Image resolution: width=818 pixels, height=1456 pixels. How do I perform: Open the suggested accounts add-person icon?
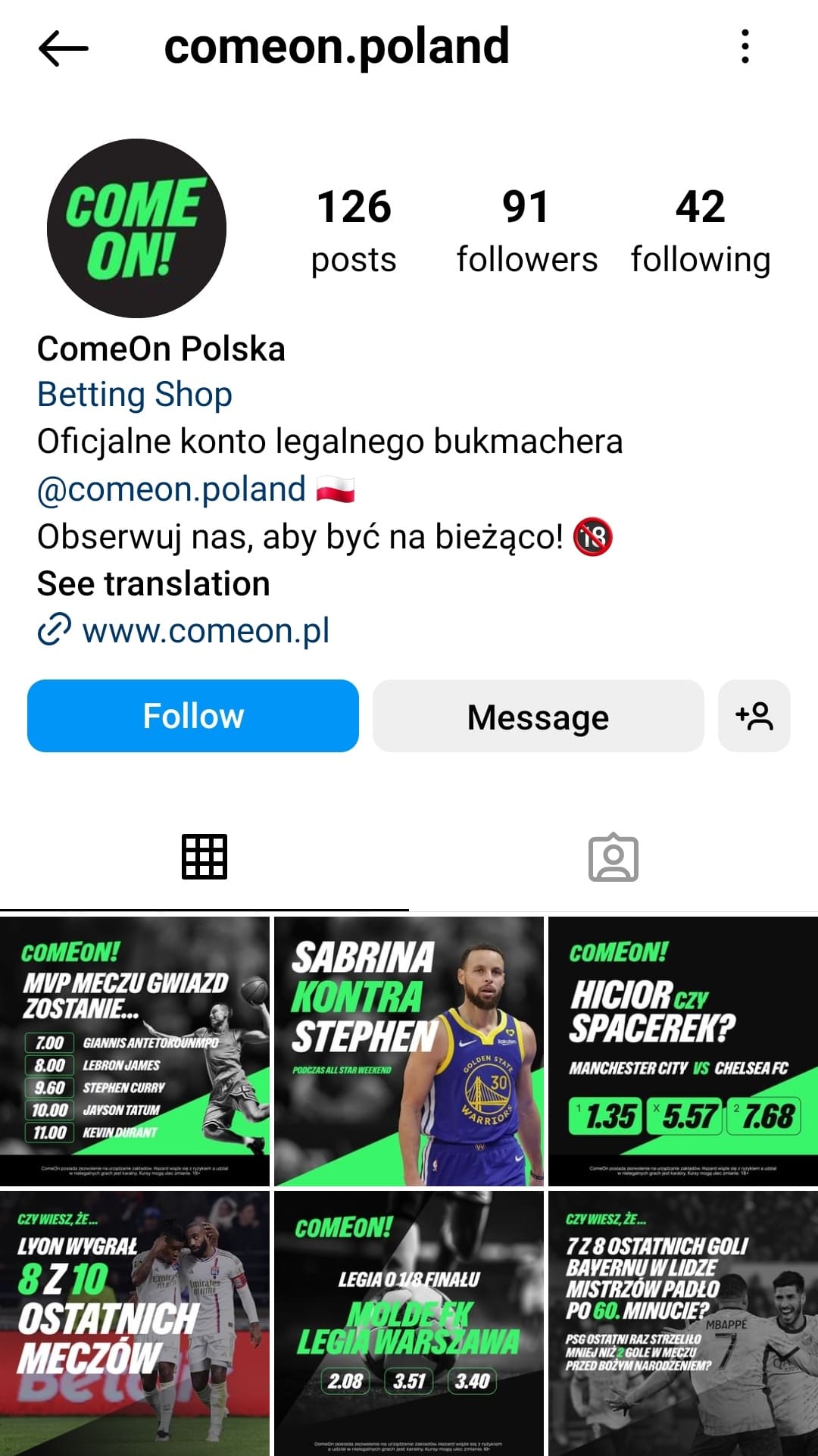(x=754, y=717)
